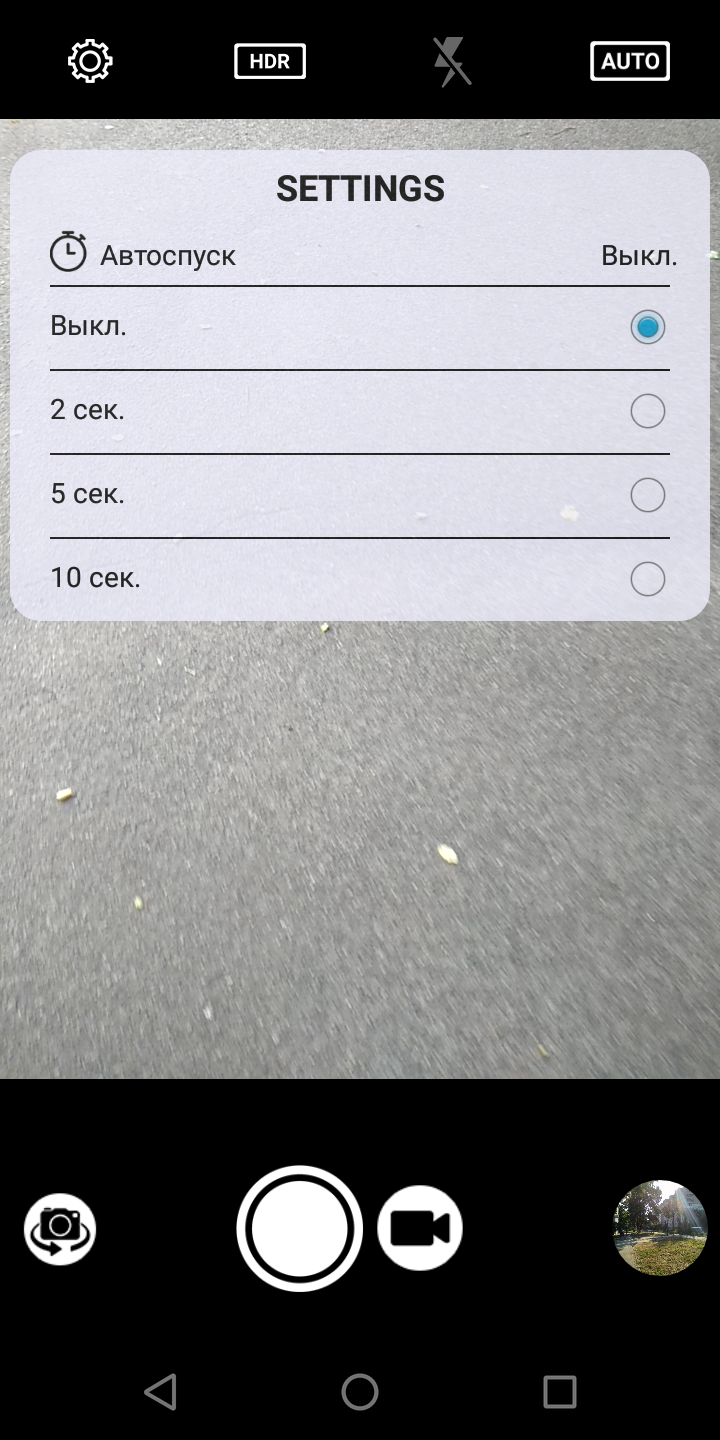Set the timer to 5 сек.

coord(647,495)
